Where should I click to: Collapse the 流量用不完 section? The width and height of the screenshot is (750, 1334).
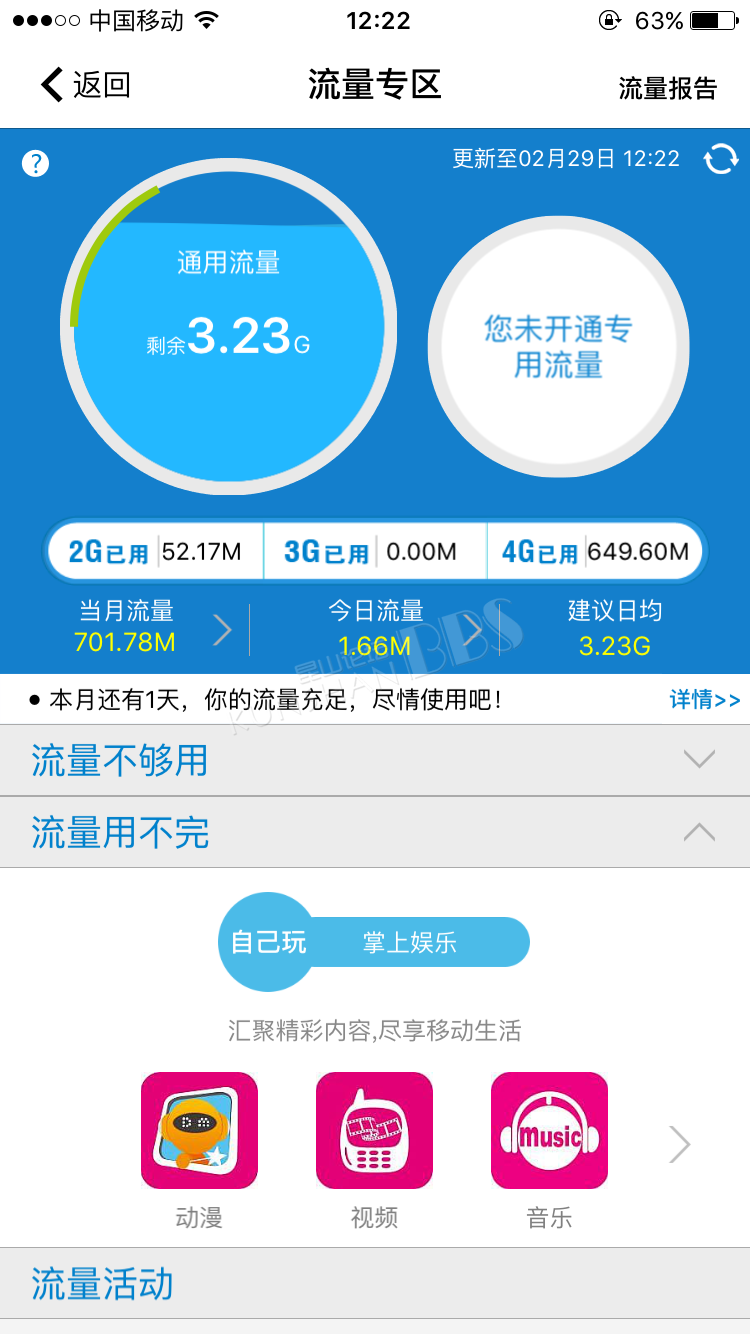(375, 832)
